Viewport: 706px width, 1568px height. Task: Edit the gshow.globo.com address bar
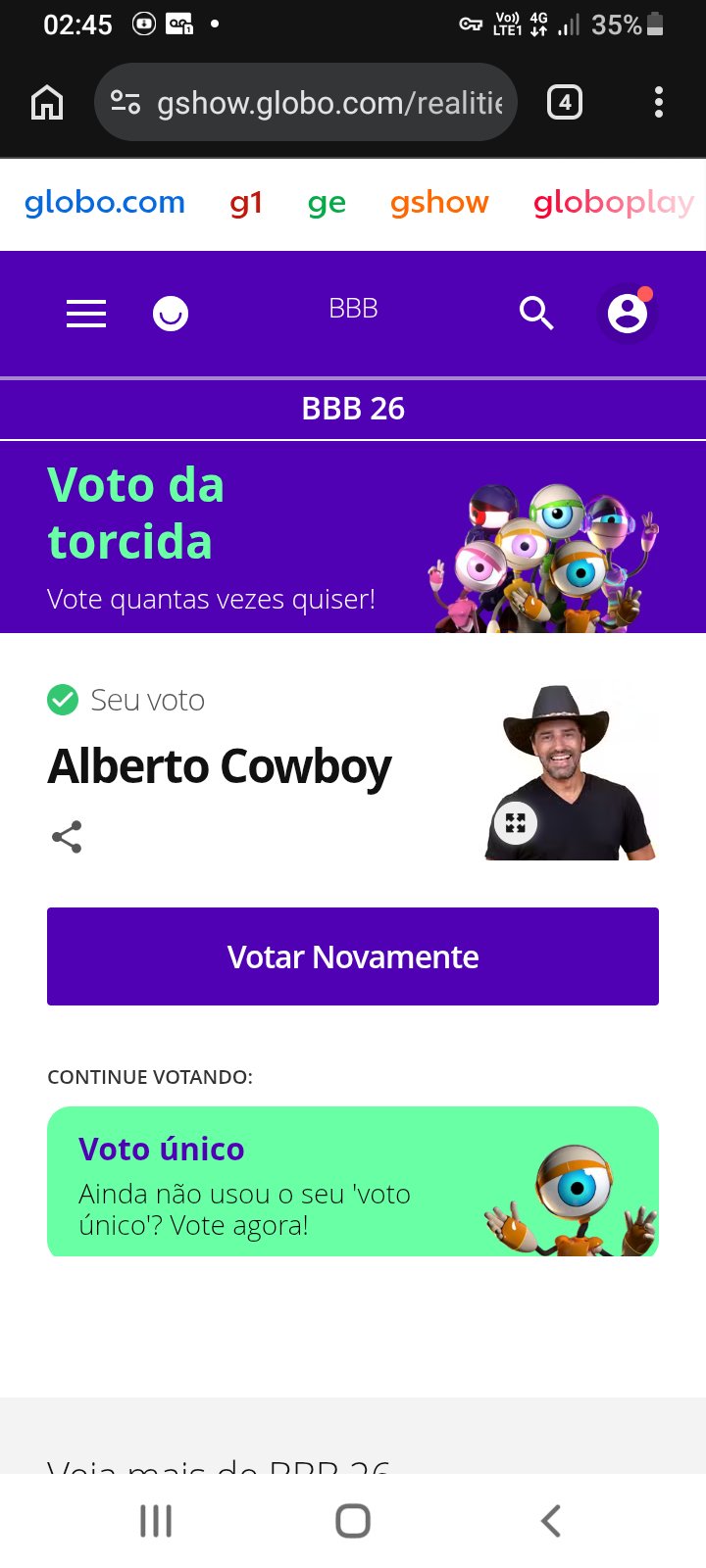tap(328, 102)
